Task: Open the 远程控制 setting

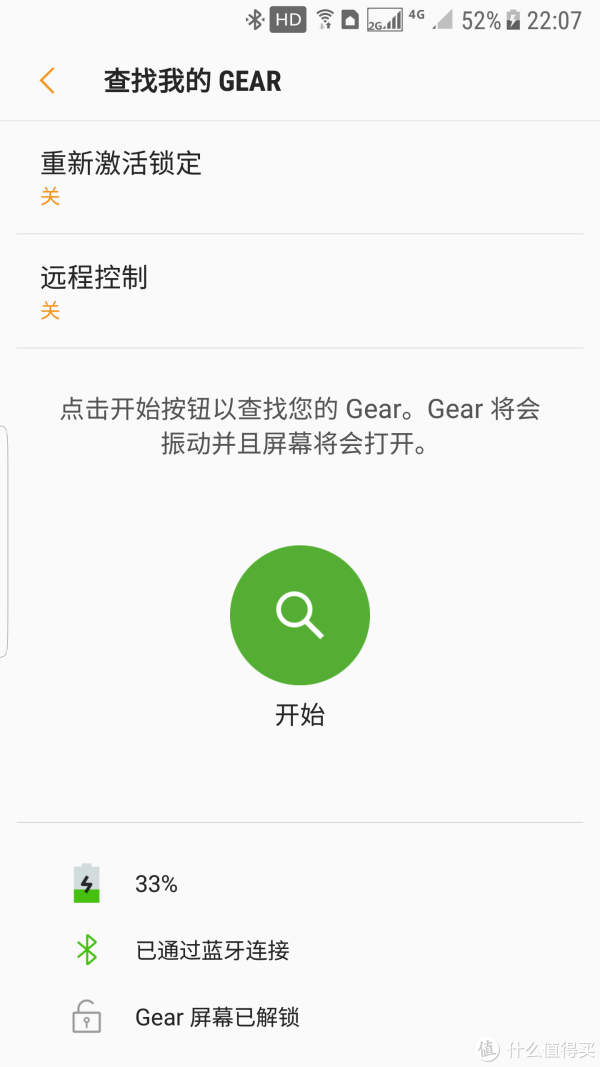Action: (x=300, y=291)
